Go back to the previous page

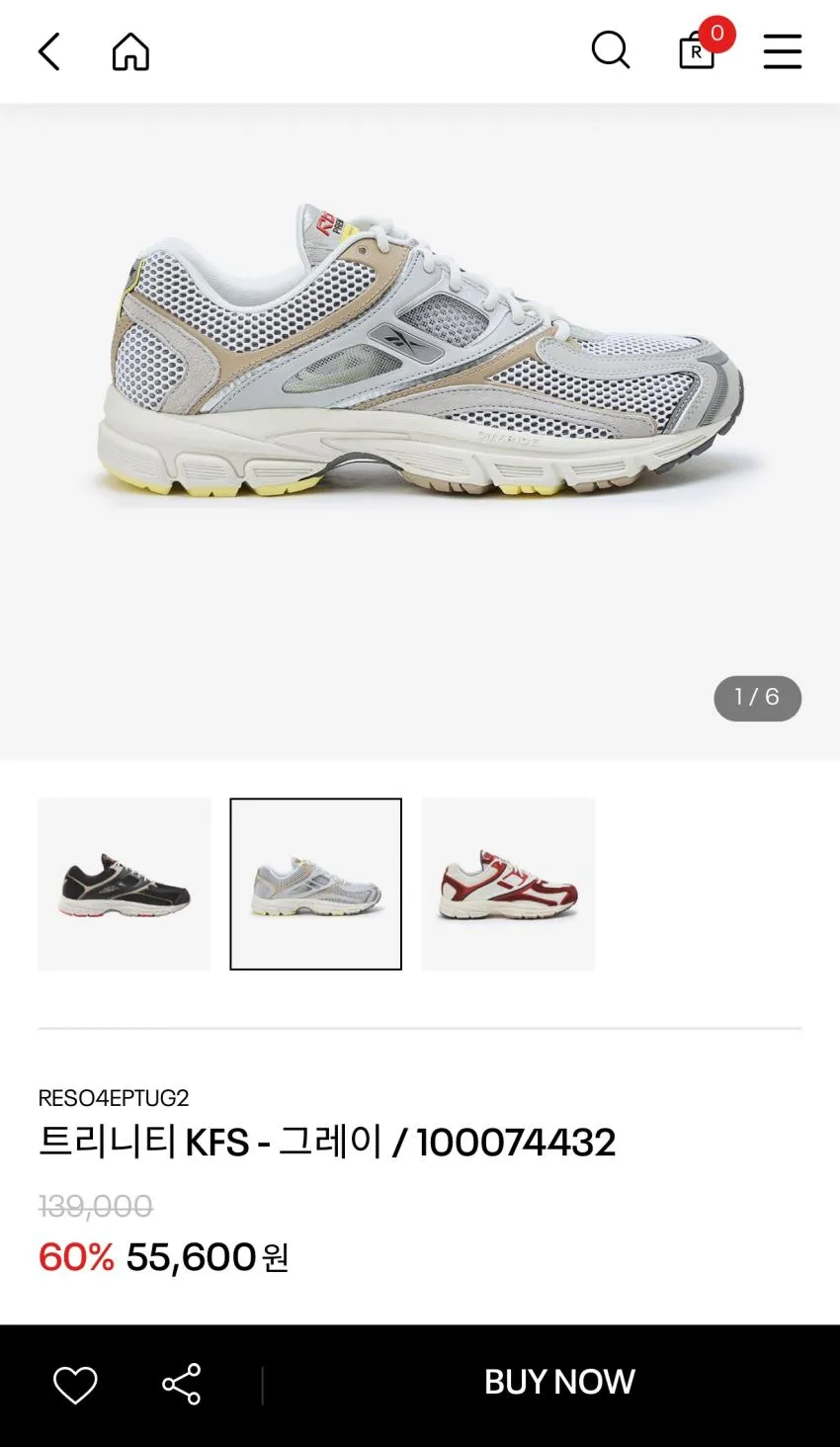(x=49, y=51)
